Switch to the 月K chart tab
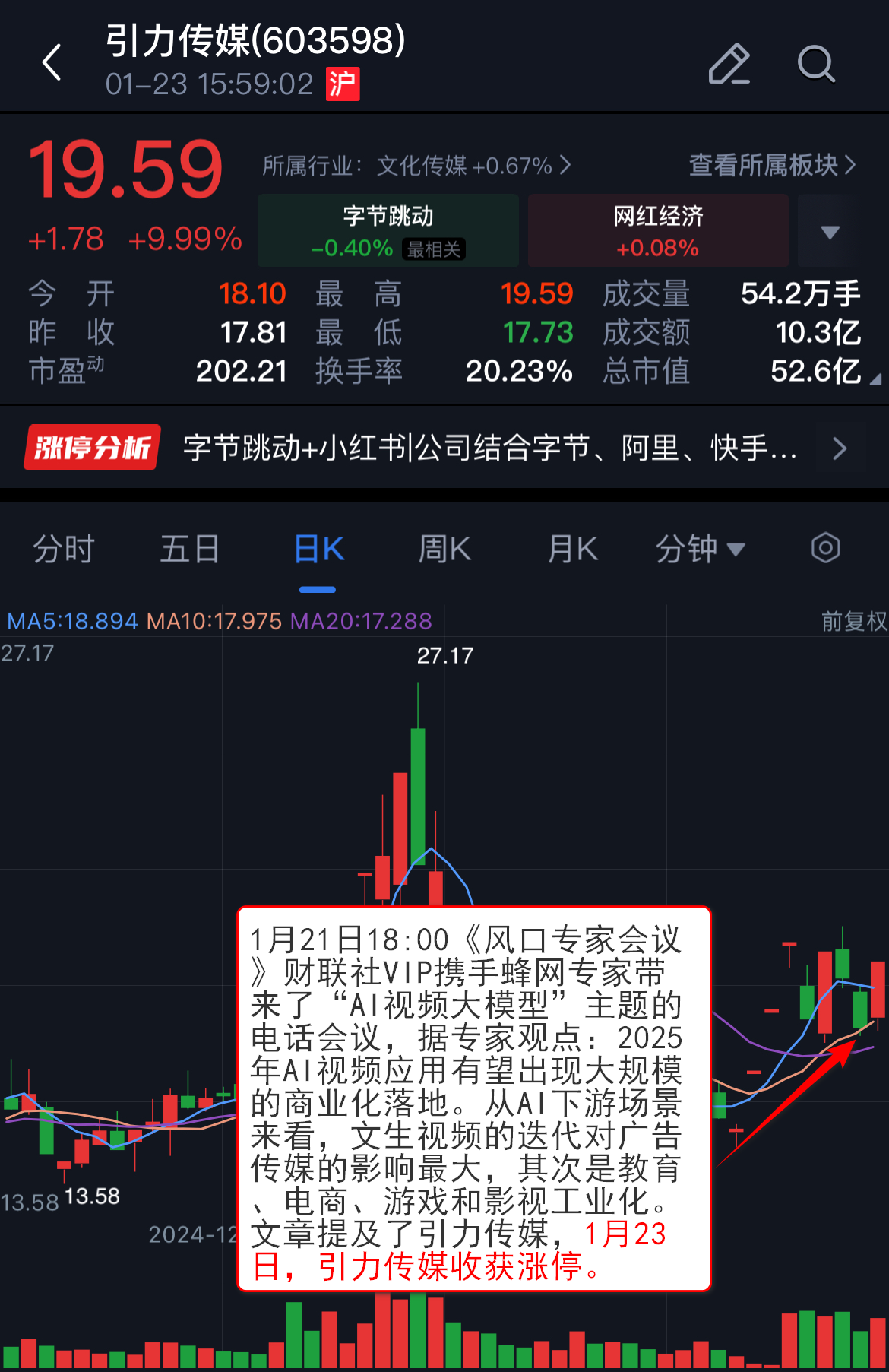This screenshot has width=889, height=1372. click(x=573, y=549)
